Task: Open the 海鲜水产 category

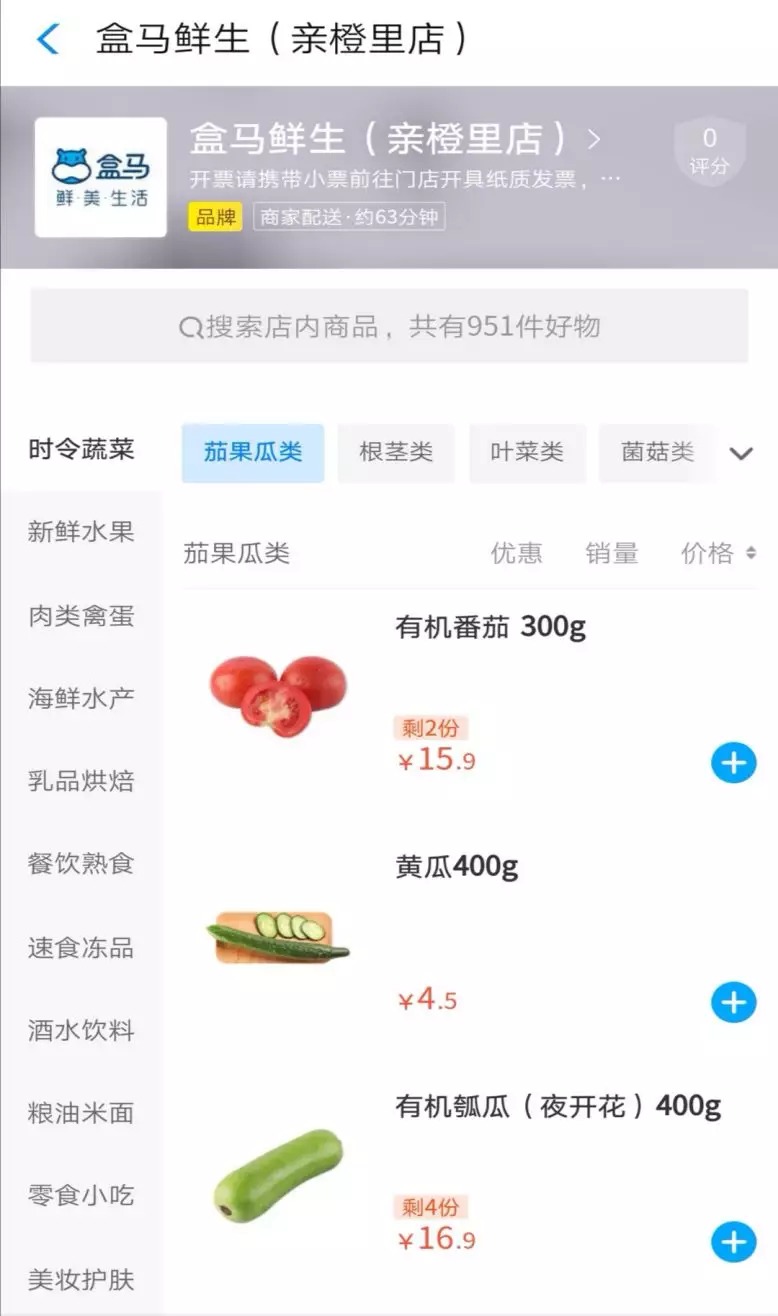Action: tap(81, 698)
